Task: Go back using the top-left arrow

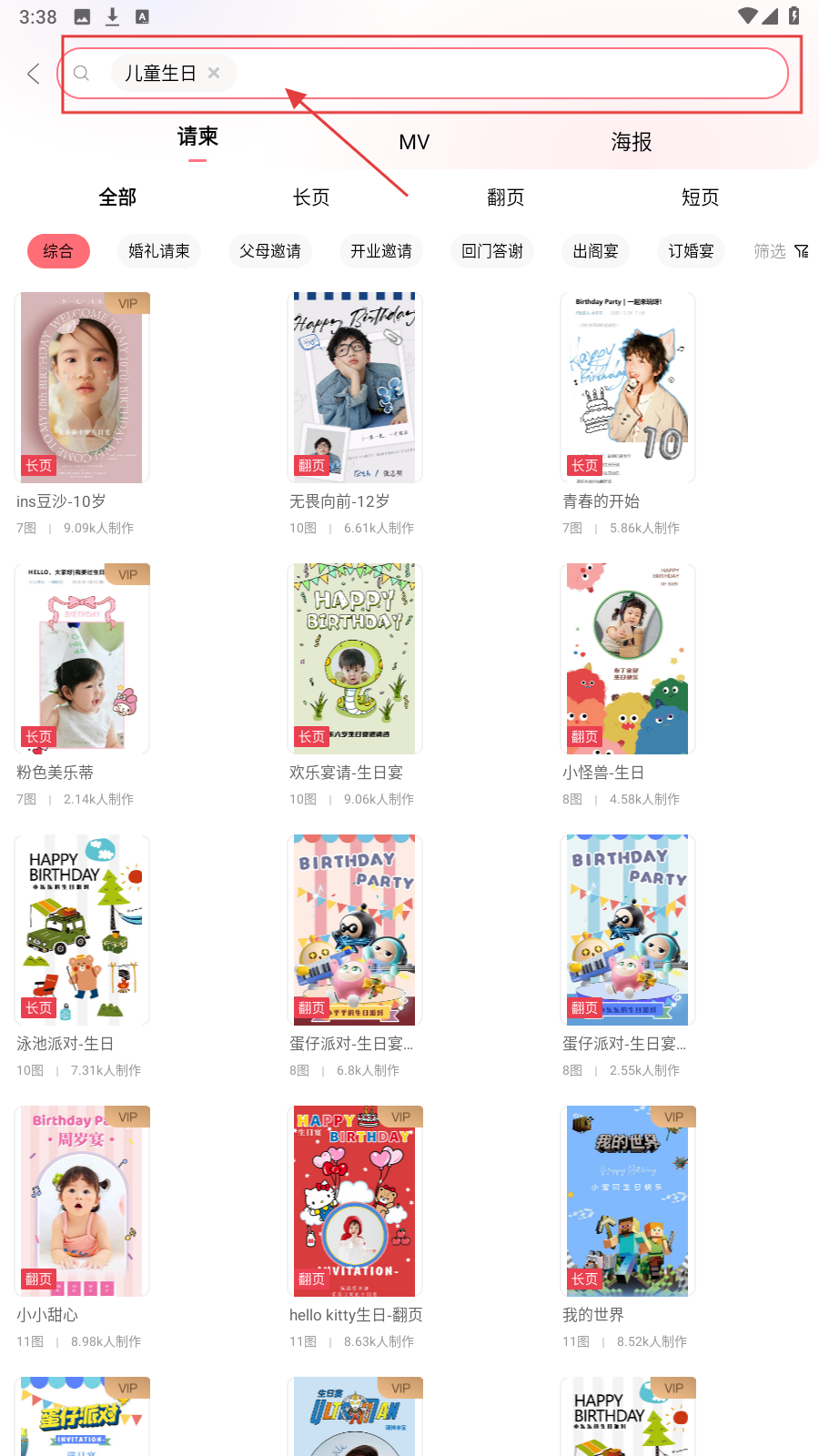Action: (34, 74)
